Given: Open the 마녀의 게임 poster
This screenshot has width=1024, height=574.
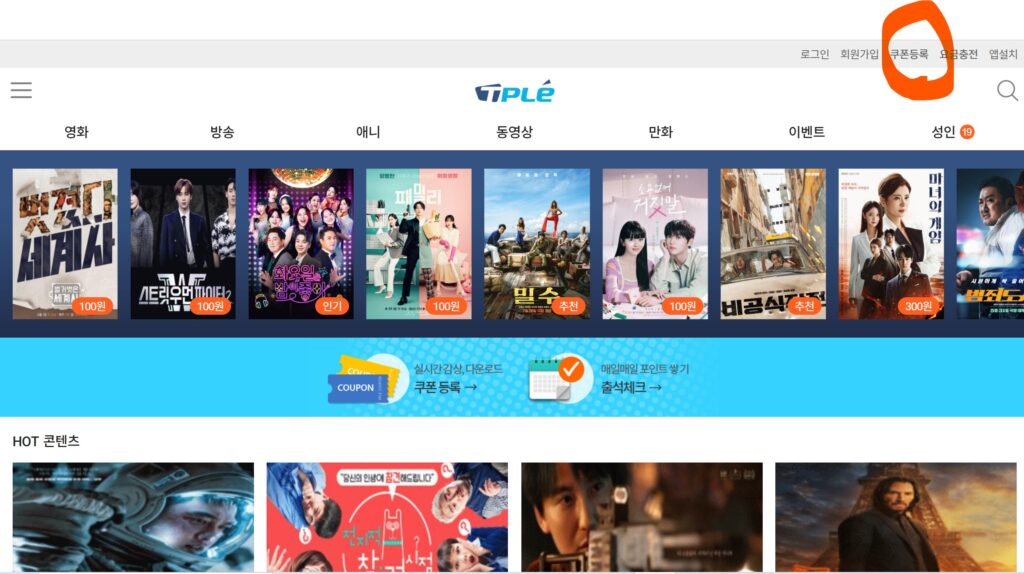Looking at the screenshot, I should pyautogui.click(x=891, y=243).
